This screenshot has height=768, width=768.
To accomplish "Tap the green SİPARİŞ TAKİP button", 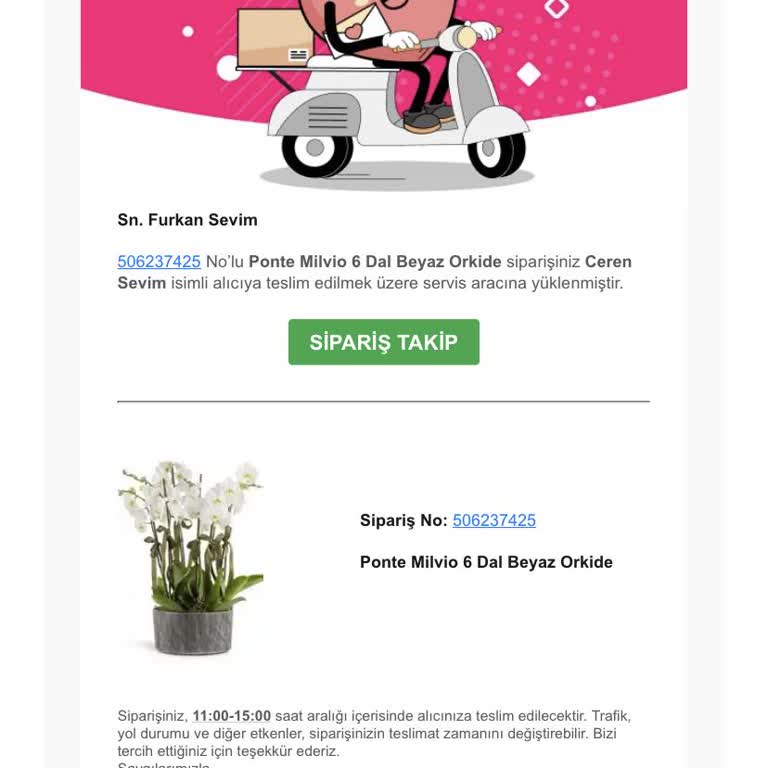I will click(383, 342).
